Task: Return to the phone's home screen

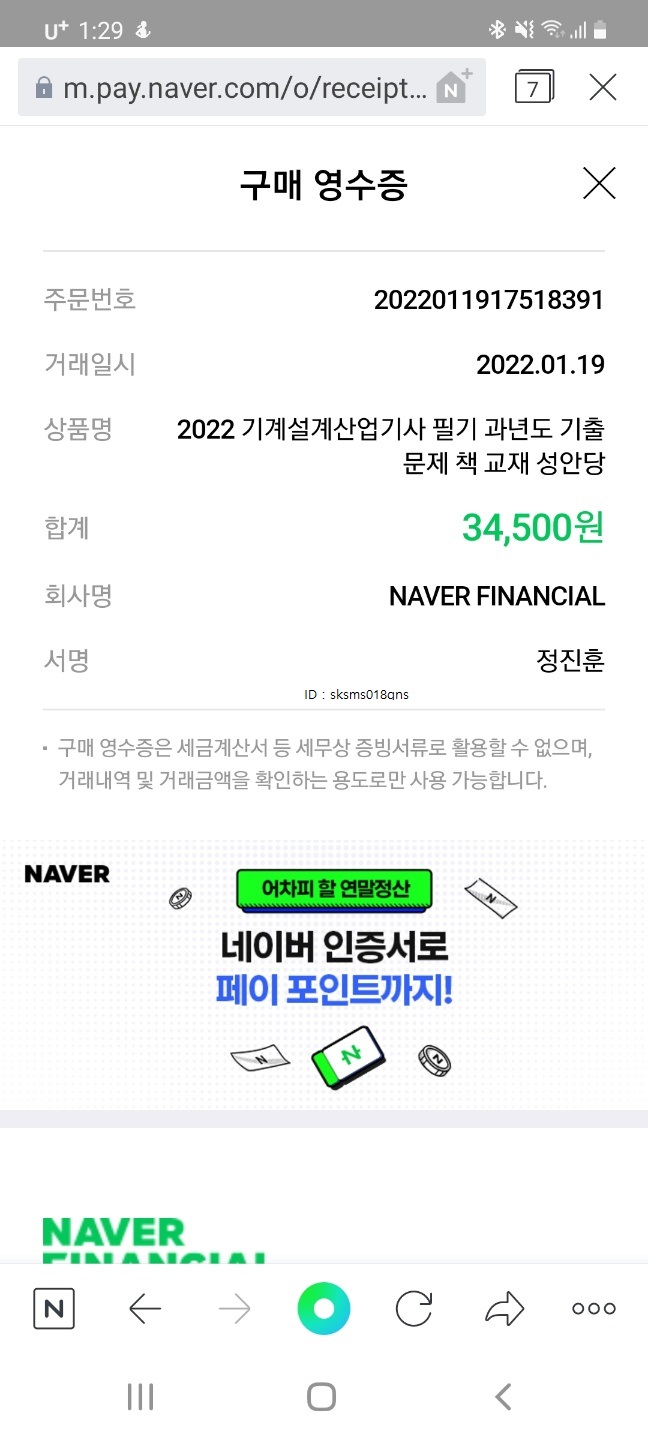Action: pos(321,1397)
